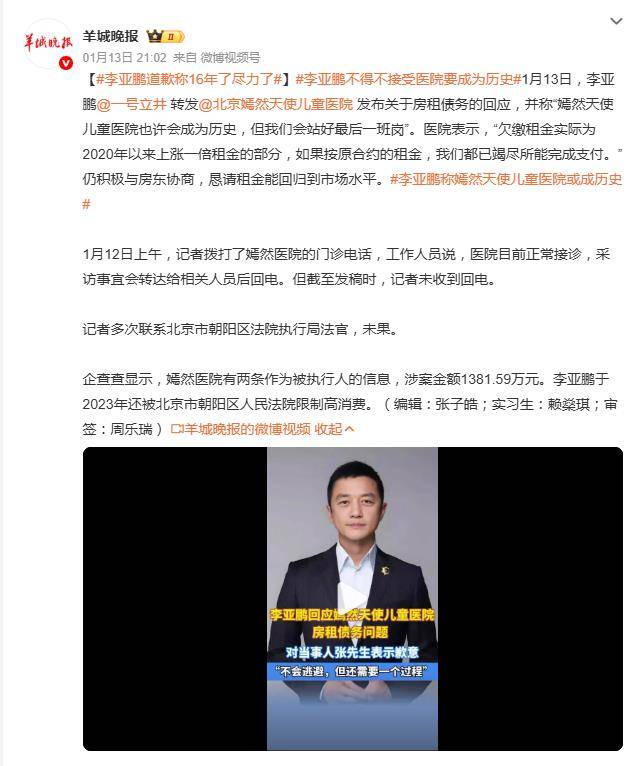Screen dimensions: 639x766
Task: Open the 微博视频号 source link
Action: [x=232, y=57]
